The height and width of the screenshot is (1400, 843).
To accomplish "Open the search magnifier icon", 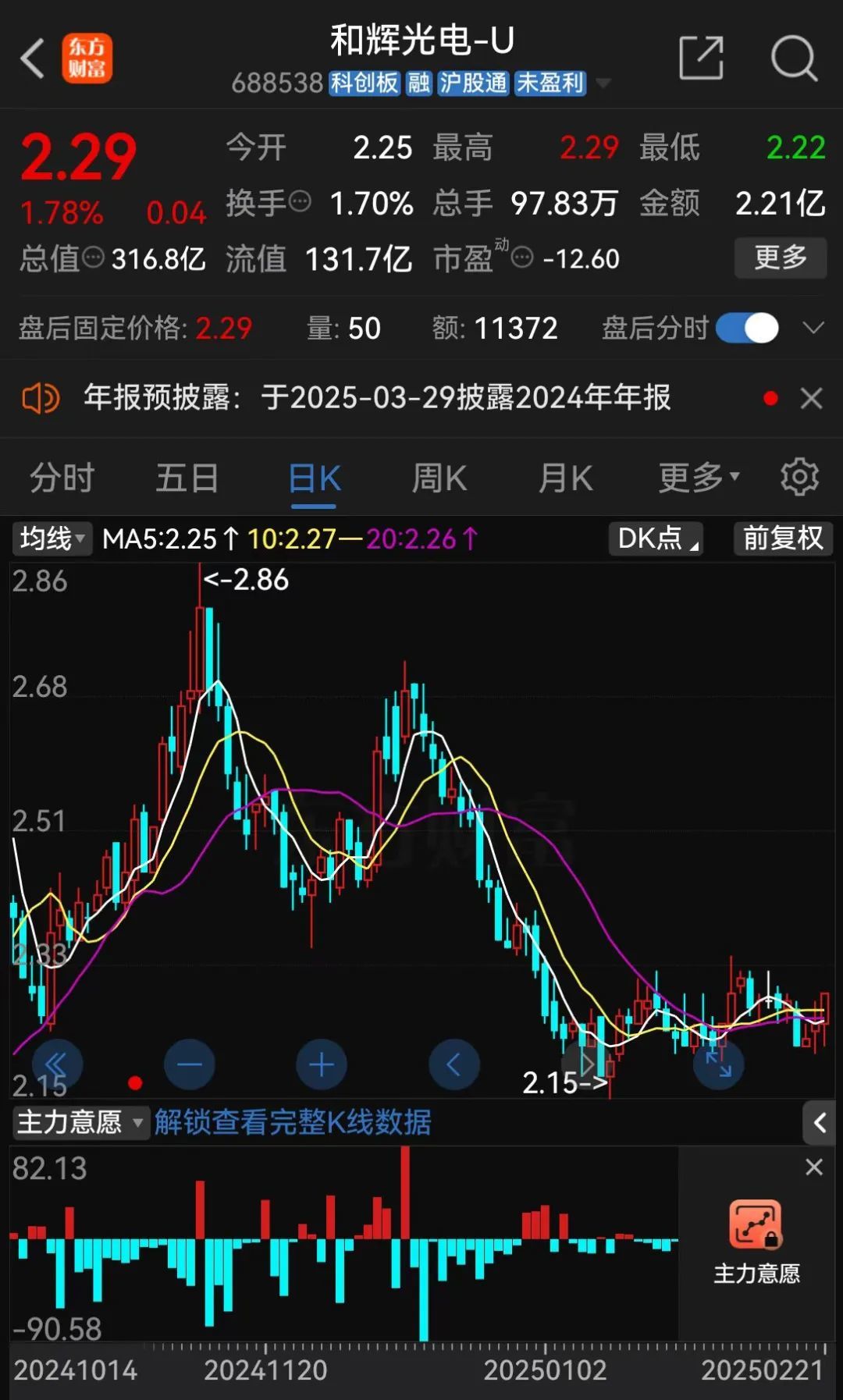I will pyautogui.click(x=794, y=58).
